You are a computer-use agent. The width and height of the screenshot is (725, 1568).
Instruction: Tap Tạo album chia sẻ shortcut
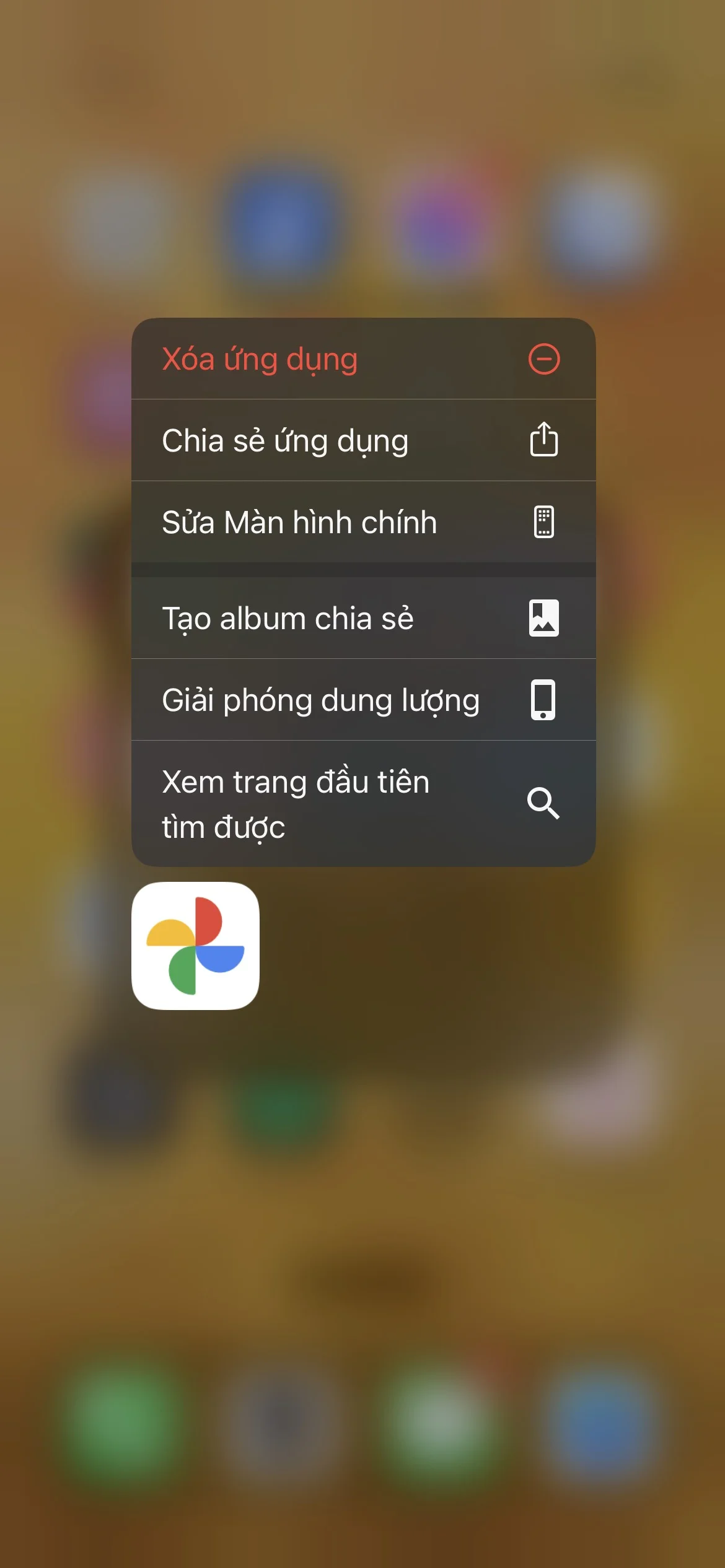tap(310, 617)
